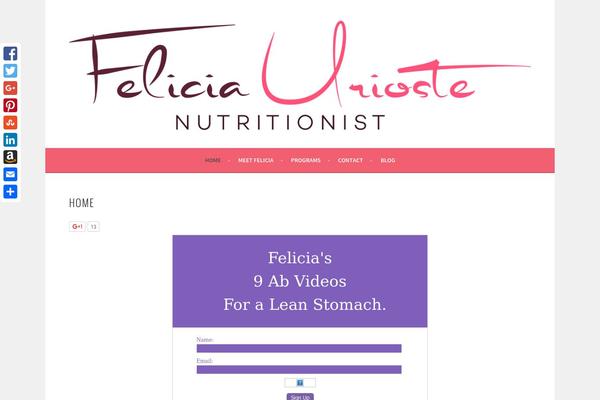600x400 pixels.
Task: Open more sharing options plus icon
Action: click(10, 191)
